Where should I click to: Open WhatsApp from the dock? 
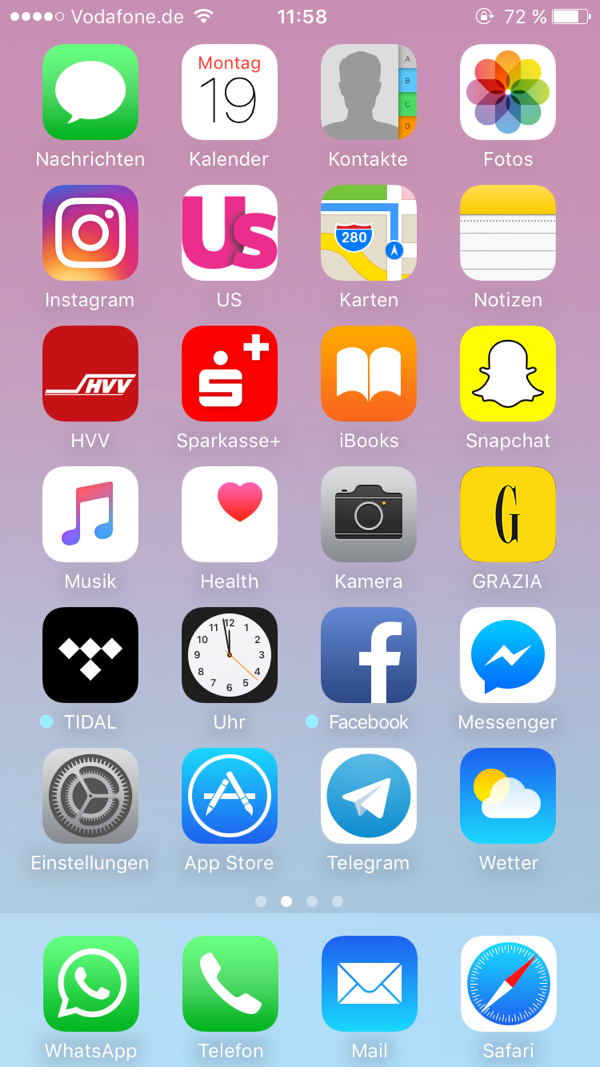click(90, 984)
